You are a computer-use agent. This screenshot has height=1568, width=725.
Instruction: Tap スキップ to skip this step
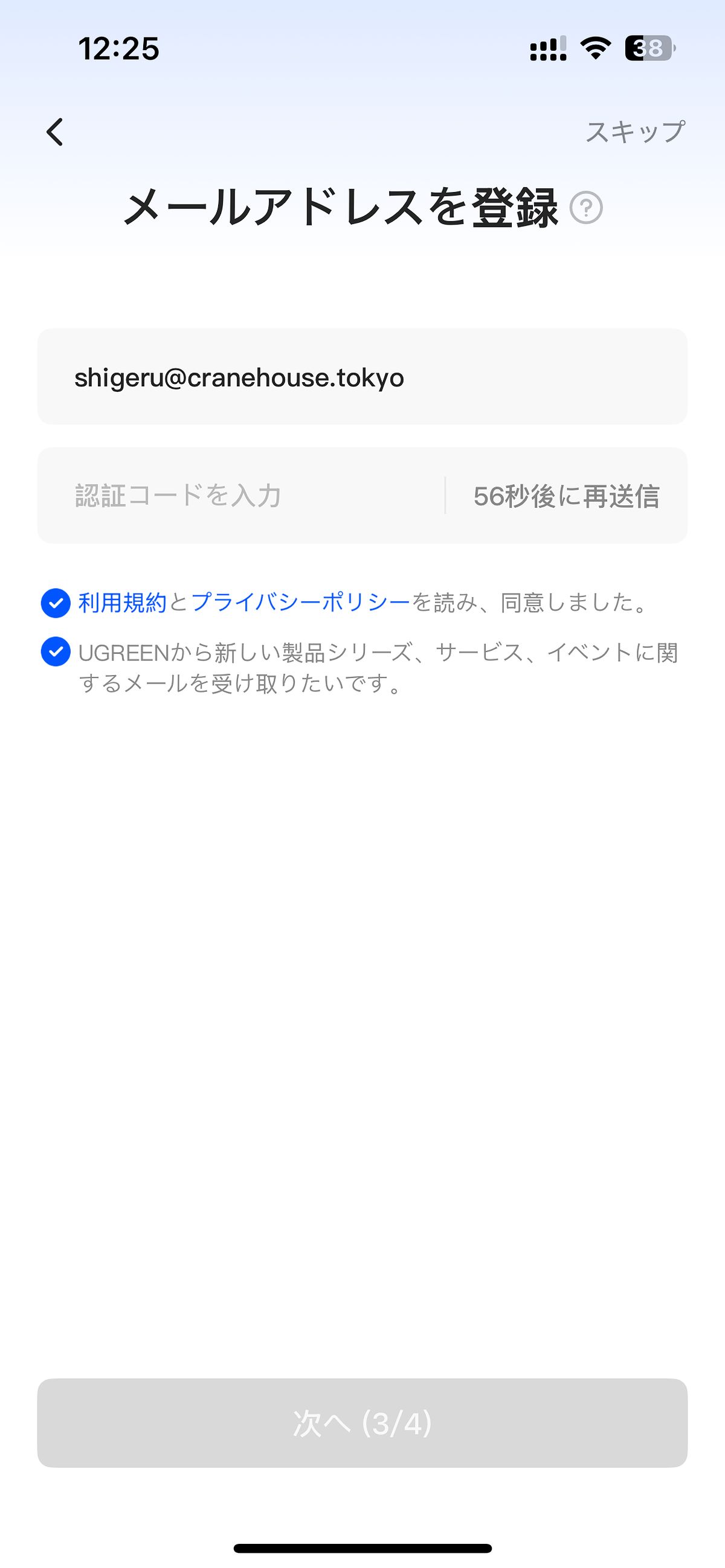point(636,131)
